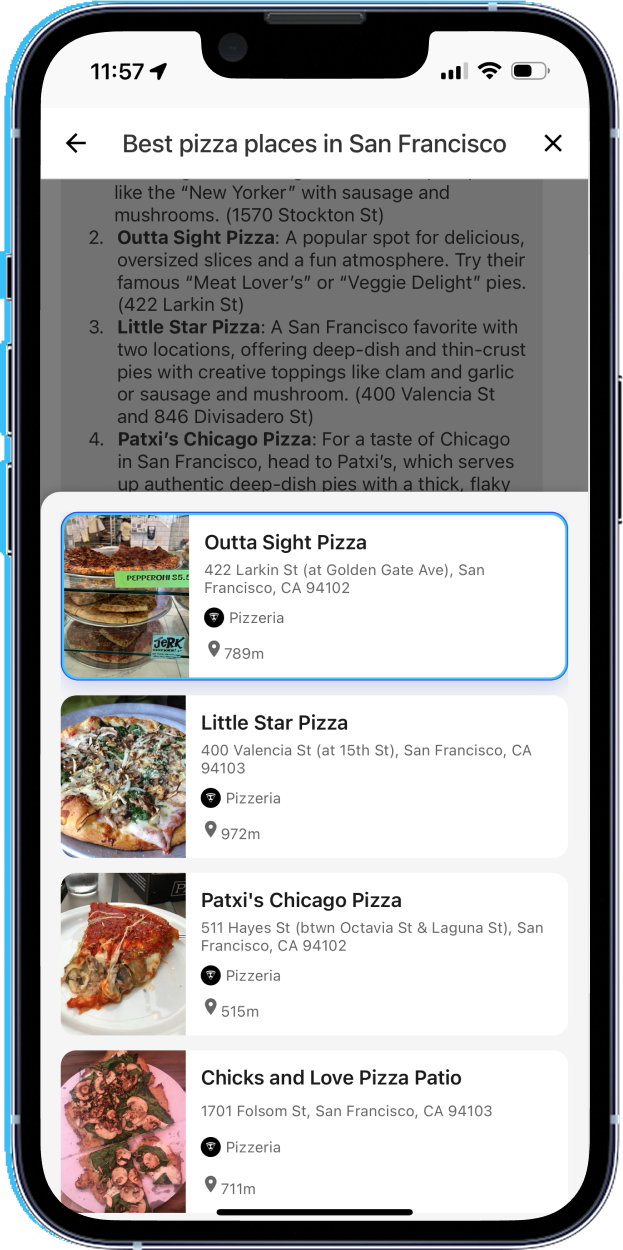This screenshot has height=1250, width=623.
Task: Open the Outta Sight Pizza card
Action: point(314,596)
